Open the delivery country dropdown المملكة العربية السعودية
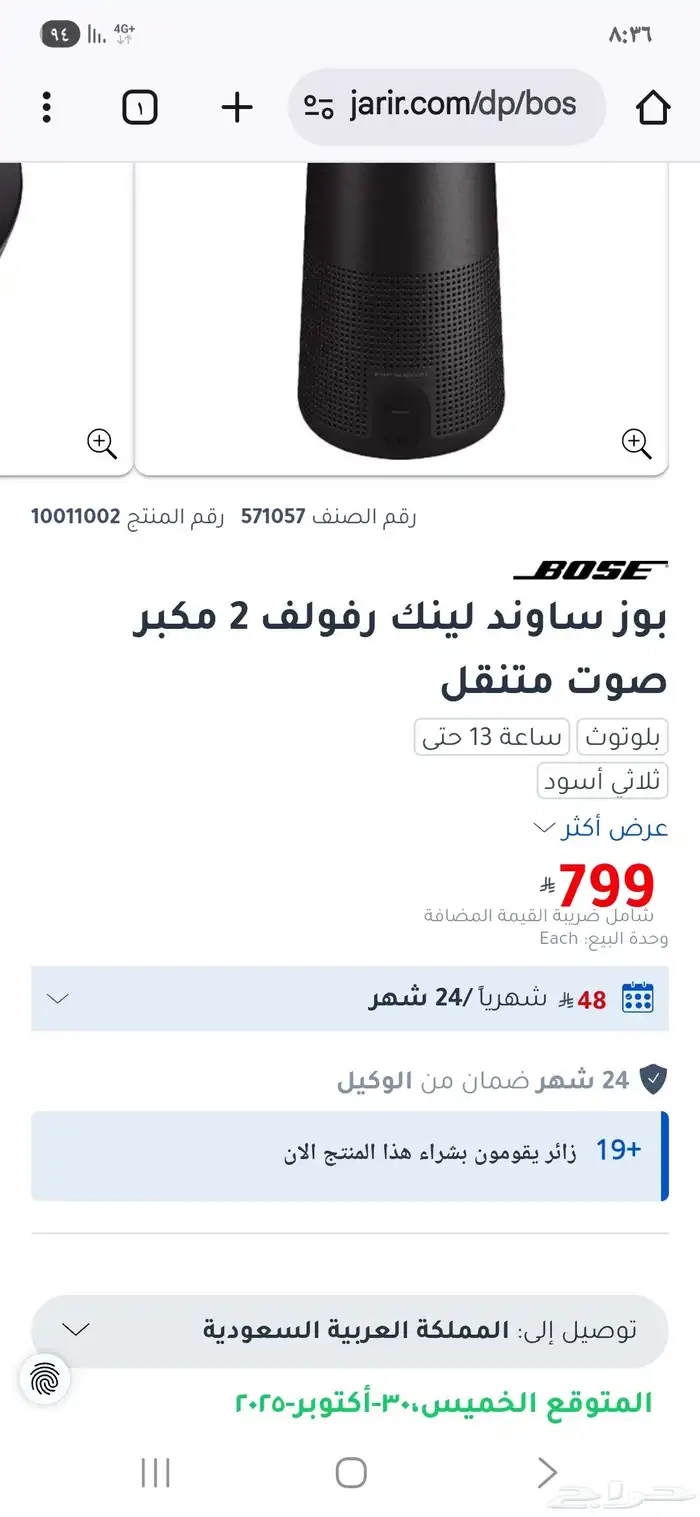The image size is (700, 1517). point(349,1330)
